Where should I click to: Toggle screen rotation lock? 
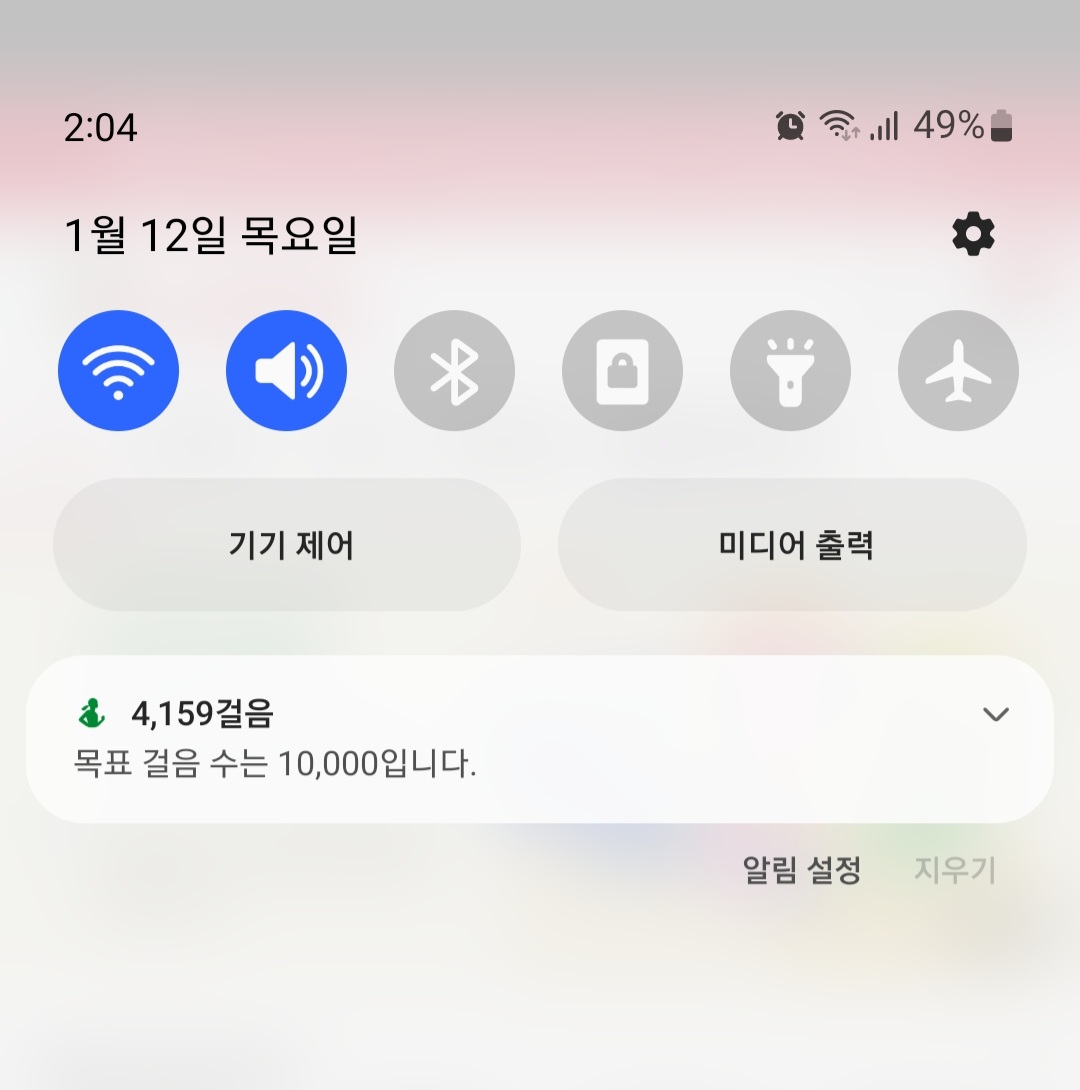623,371
